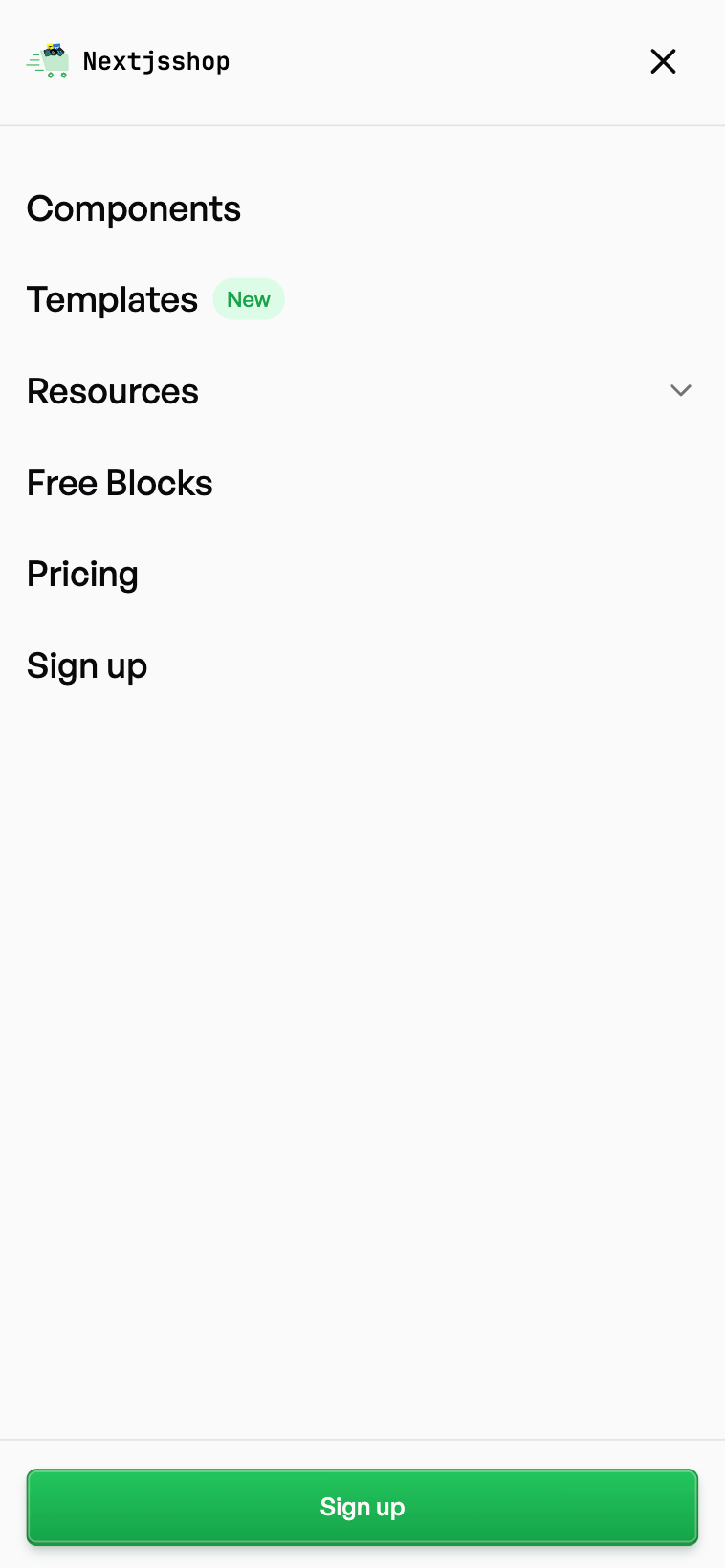
Task: Go to Templates section
Action: (x=113, y=300)
